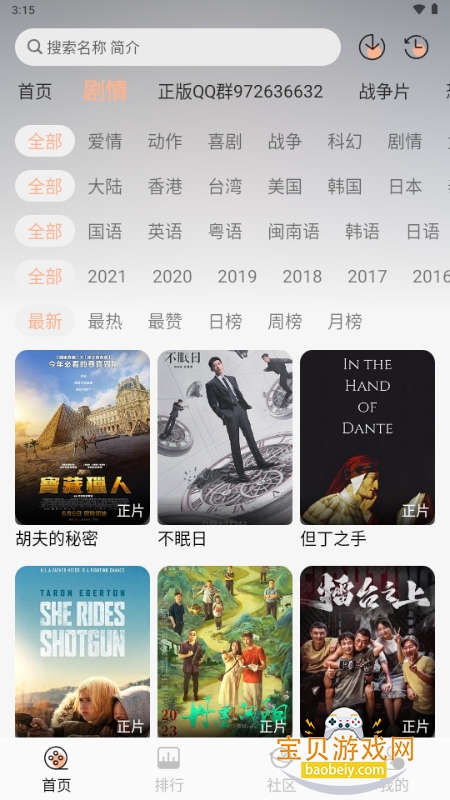
Task: Open the She Rides Shotgun poster
Action: 82,652
